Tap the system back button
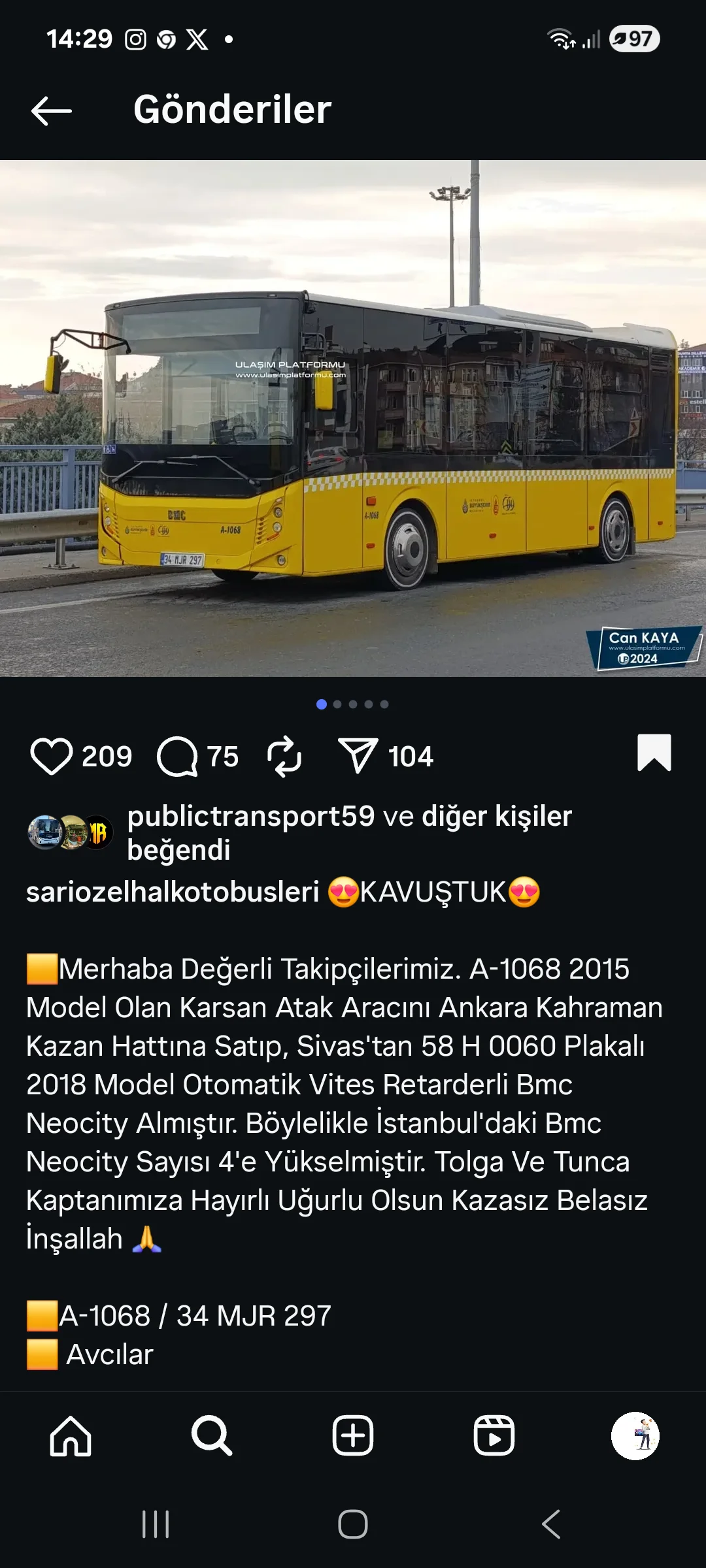The height and width of the screenshot is (1568, 706). tap(551, 1524)
